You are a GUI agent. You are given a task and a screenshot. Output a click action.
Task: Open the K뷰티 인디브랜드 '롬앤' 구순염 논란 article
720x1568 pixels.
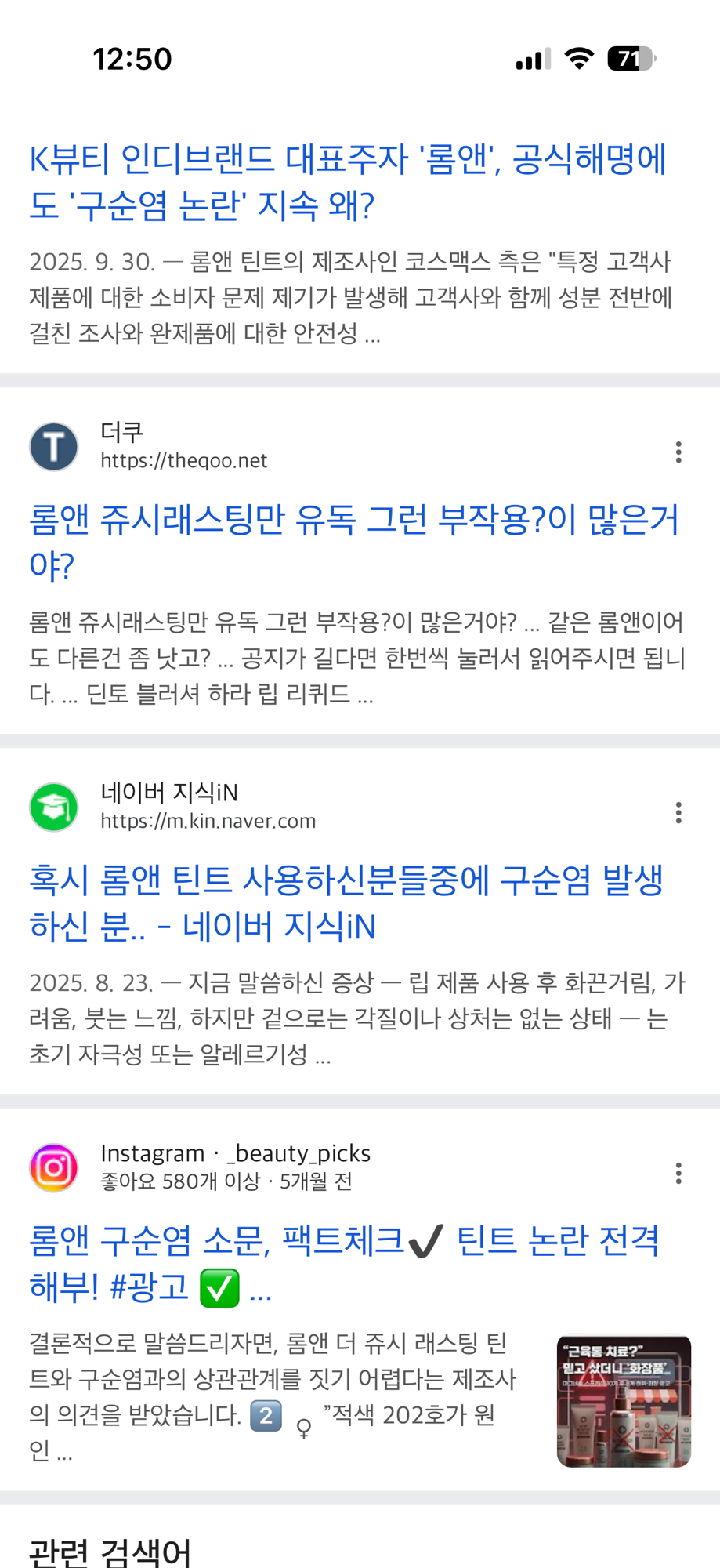[x=347, y=182]
